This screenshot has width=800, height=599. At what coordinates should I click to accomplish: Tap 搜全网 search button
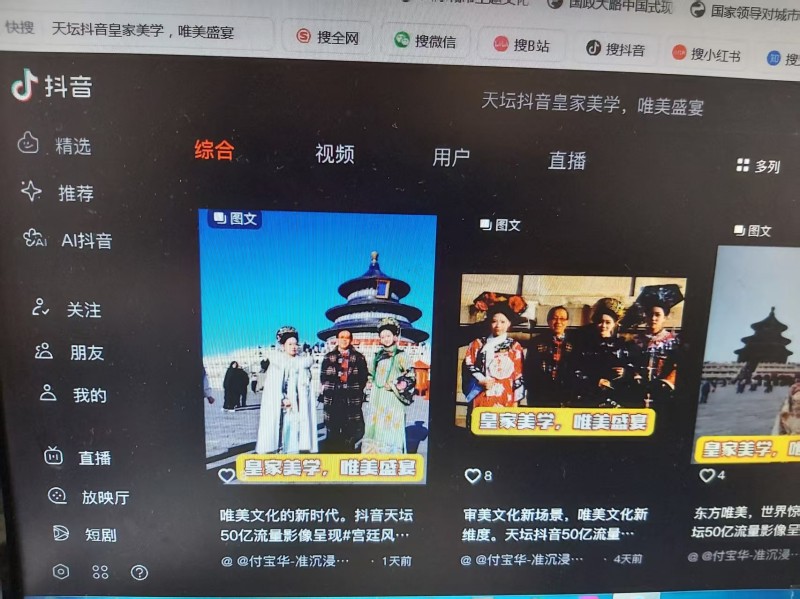coord(327,38)
